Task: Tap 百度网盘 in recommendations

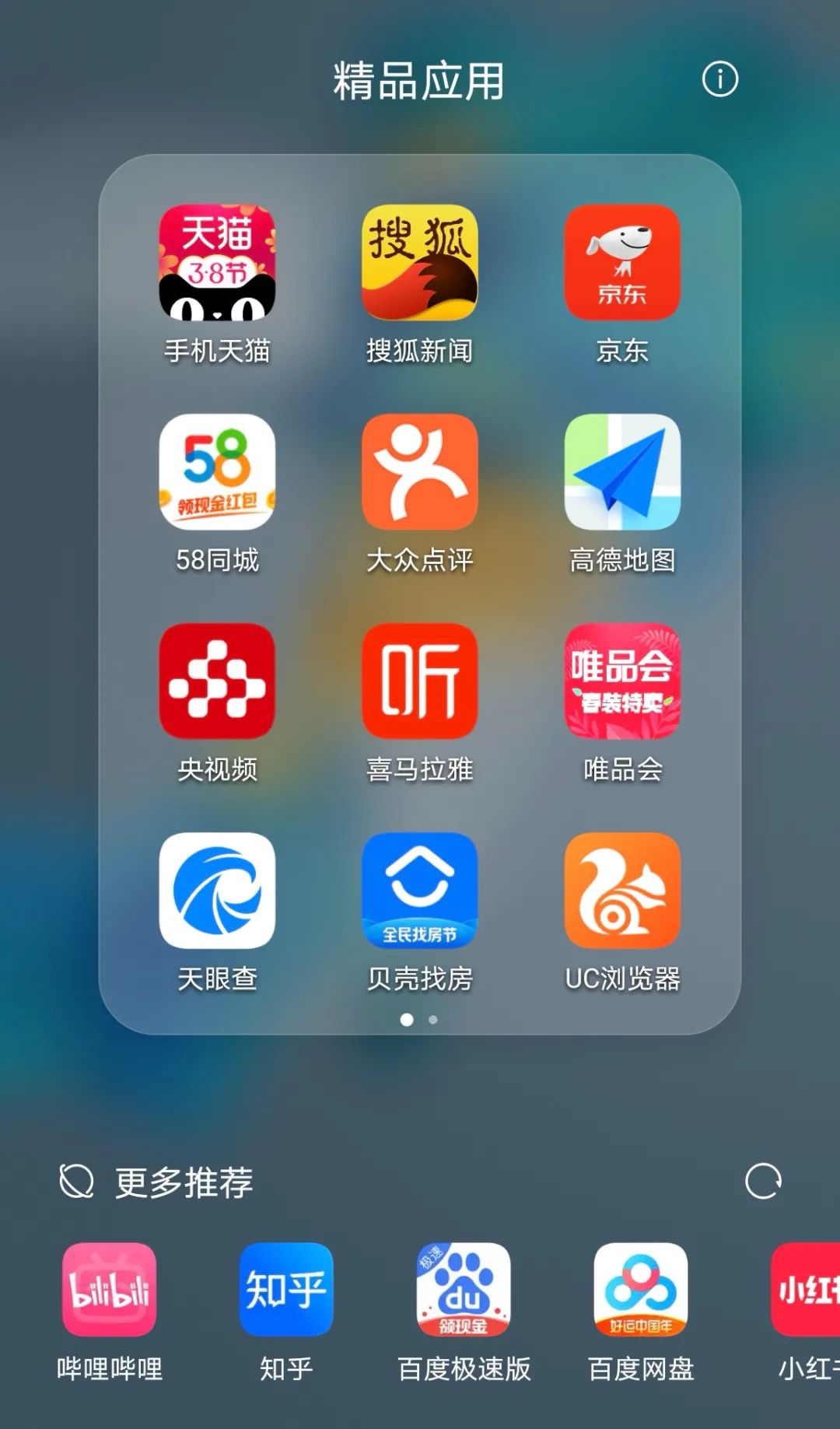Action: click(x=641, y=1290)
